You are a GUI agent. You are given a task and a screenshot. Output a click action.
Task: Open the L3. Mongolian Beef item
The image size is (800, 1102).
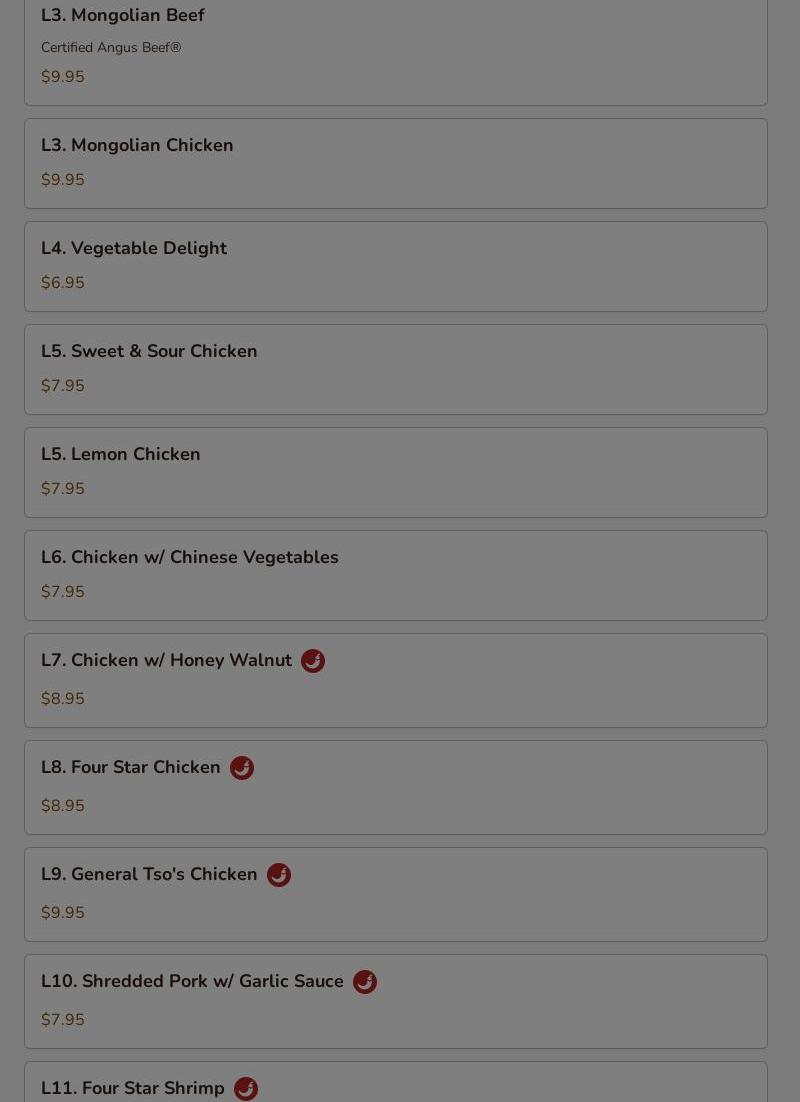point(395,50)
